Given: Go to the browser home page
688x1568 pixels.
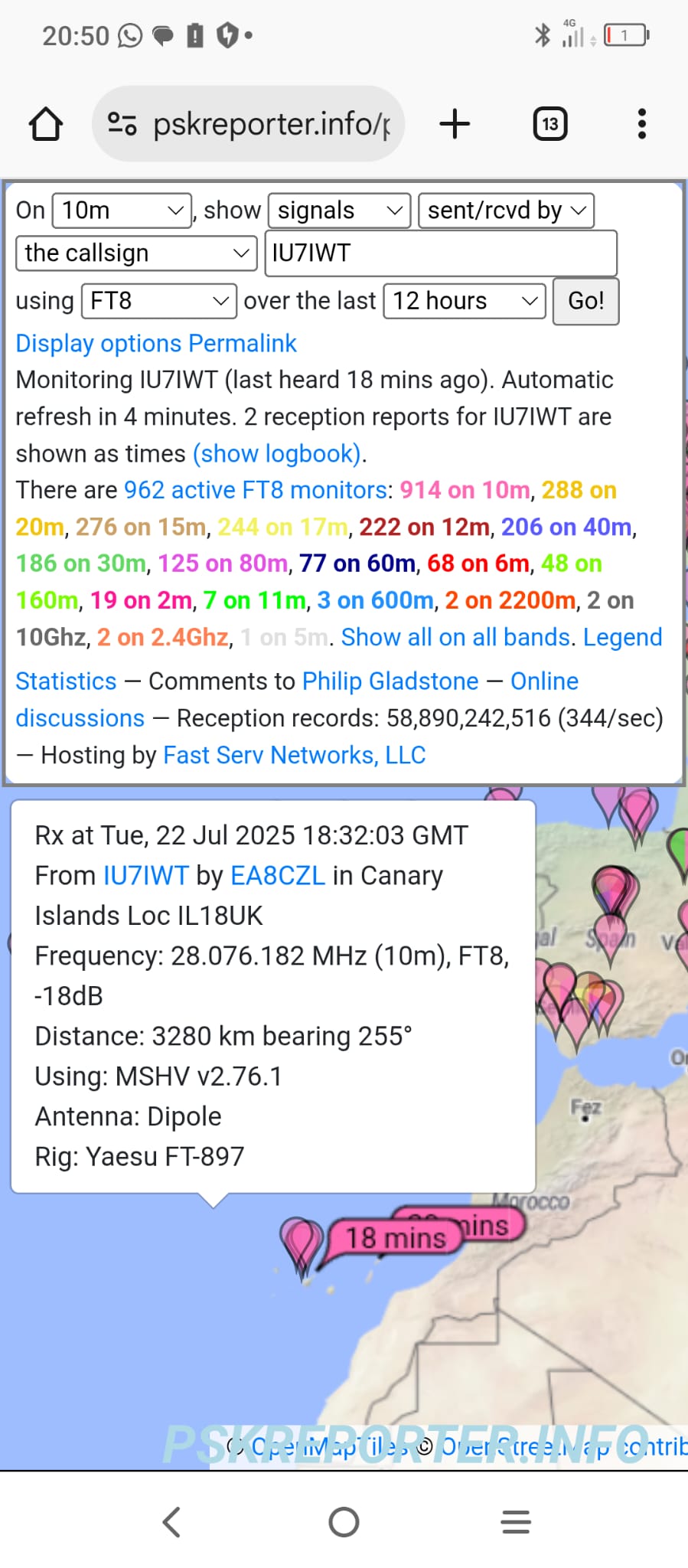Looking at the screenshot, I should (x=46, y=124).
